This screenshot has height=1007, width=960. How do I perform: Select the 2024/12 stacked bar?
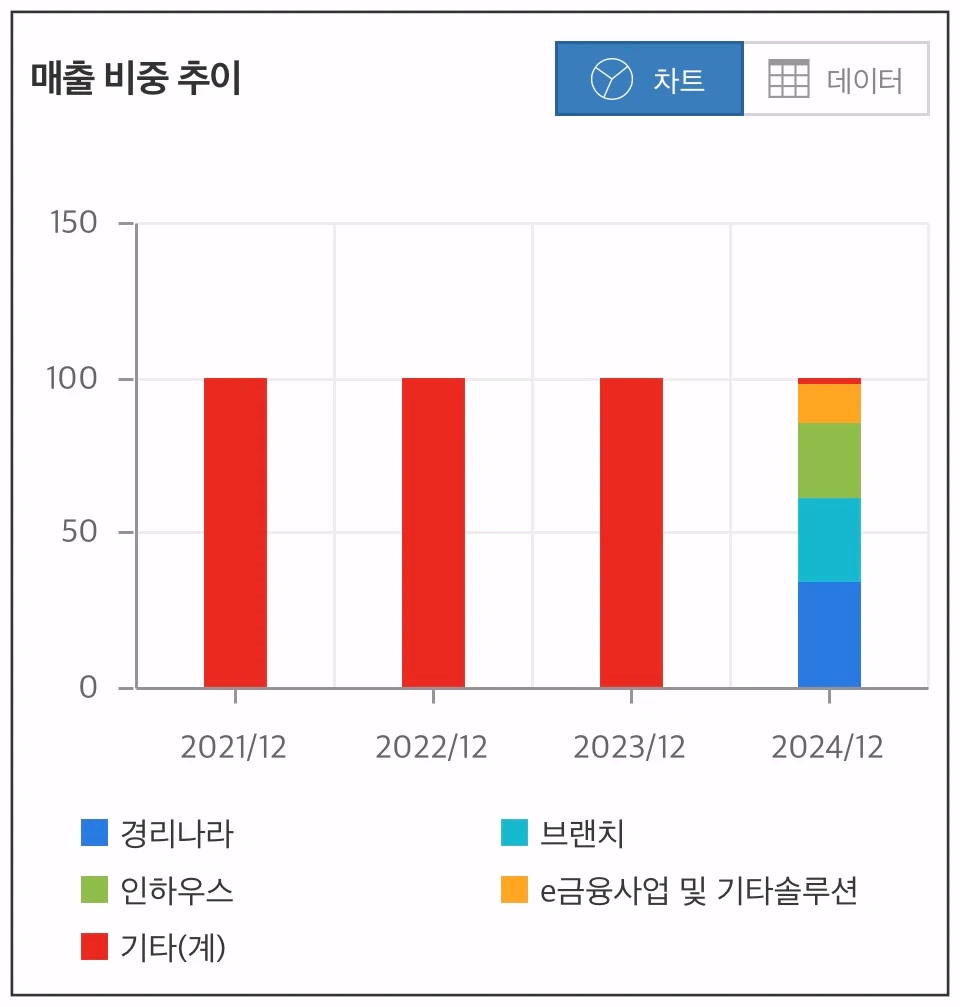point(828,530)
